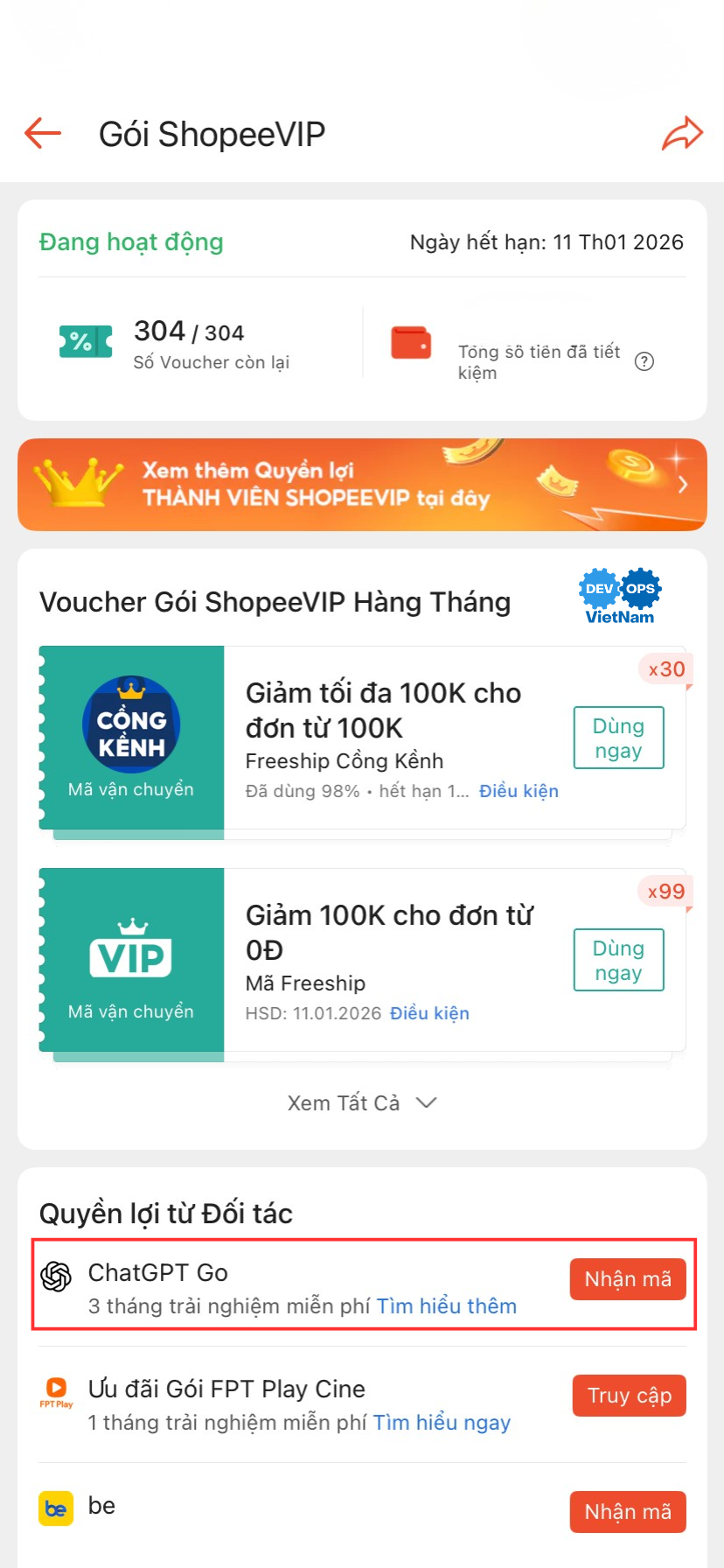The width and height of the screenshot is (724, 1568).
Task: Select the green voucher percentage icon
Action: [84, 341]
